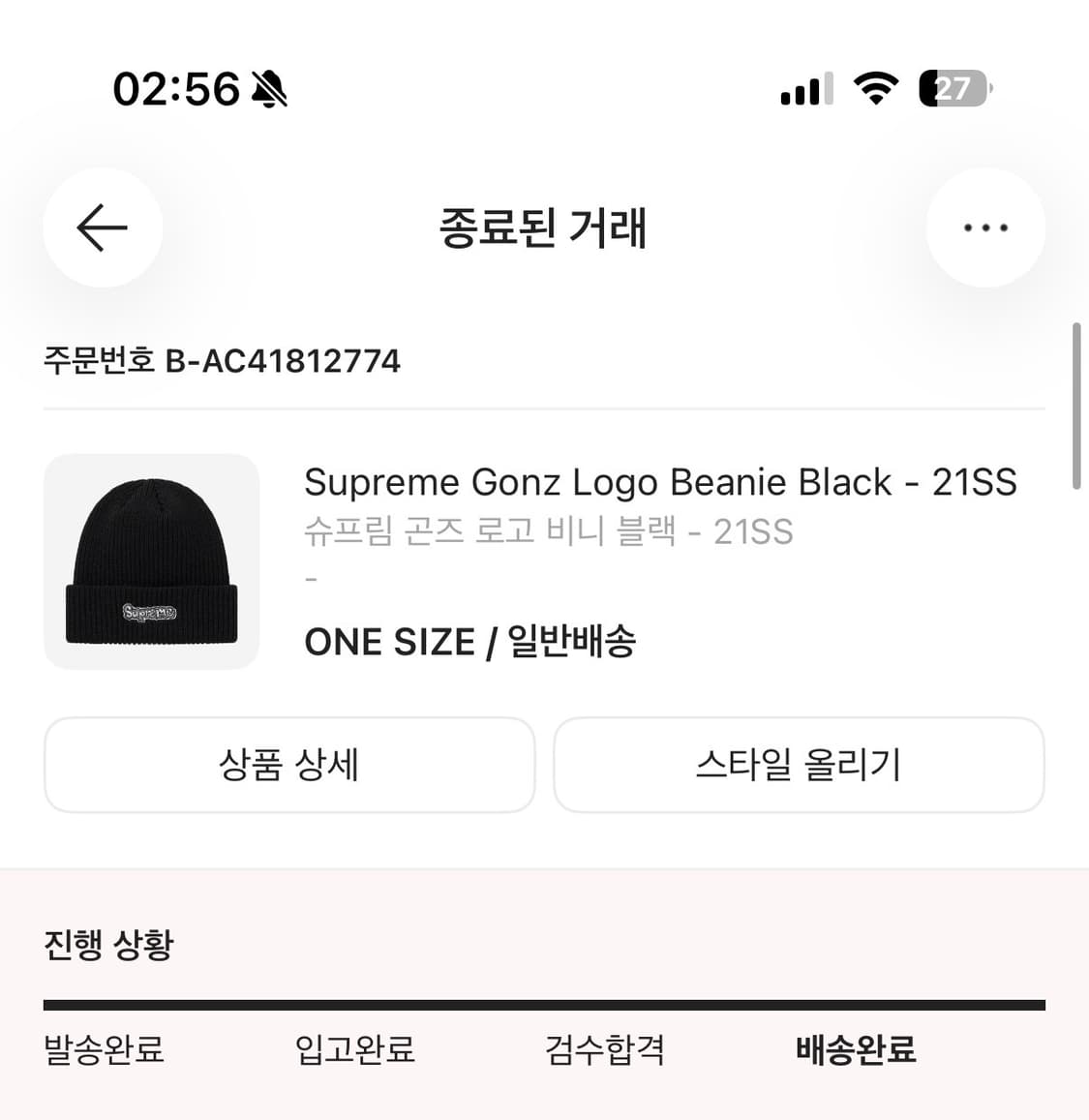Screen dimensions: 1089x1120
Task: Switch to the 종료된 거래 header tab
Action: tap(544, 228)
